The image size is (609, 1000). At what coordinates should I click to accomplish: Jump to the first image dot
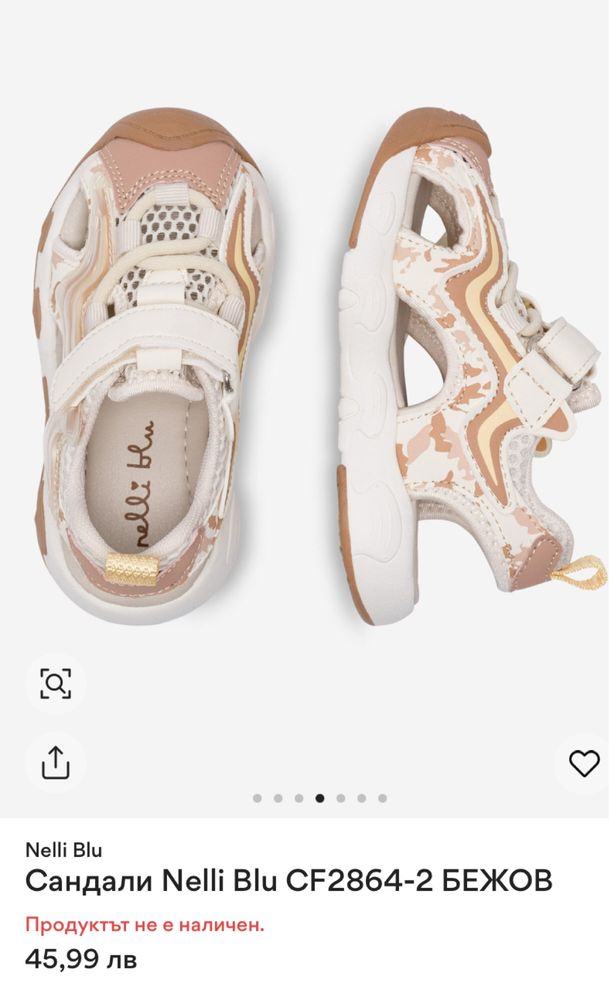coord(257,798)
